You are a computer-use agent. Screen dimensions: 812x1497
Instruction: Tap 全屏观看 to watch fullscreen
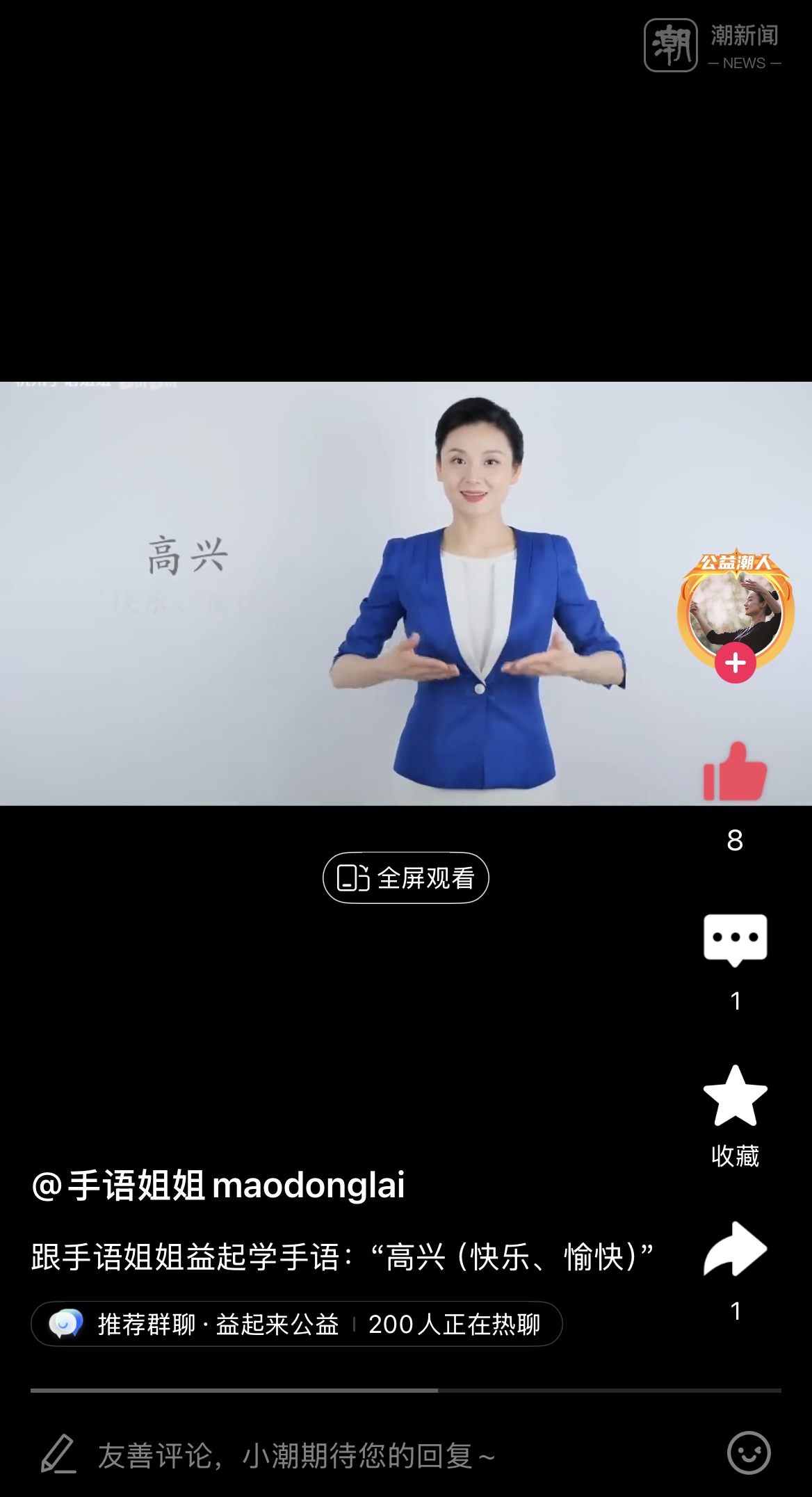click(406, 877)
